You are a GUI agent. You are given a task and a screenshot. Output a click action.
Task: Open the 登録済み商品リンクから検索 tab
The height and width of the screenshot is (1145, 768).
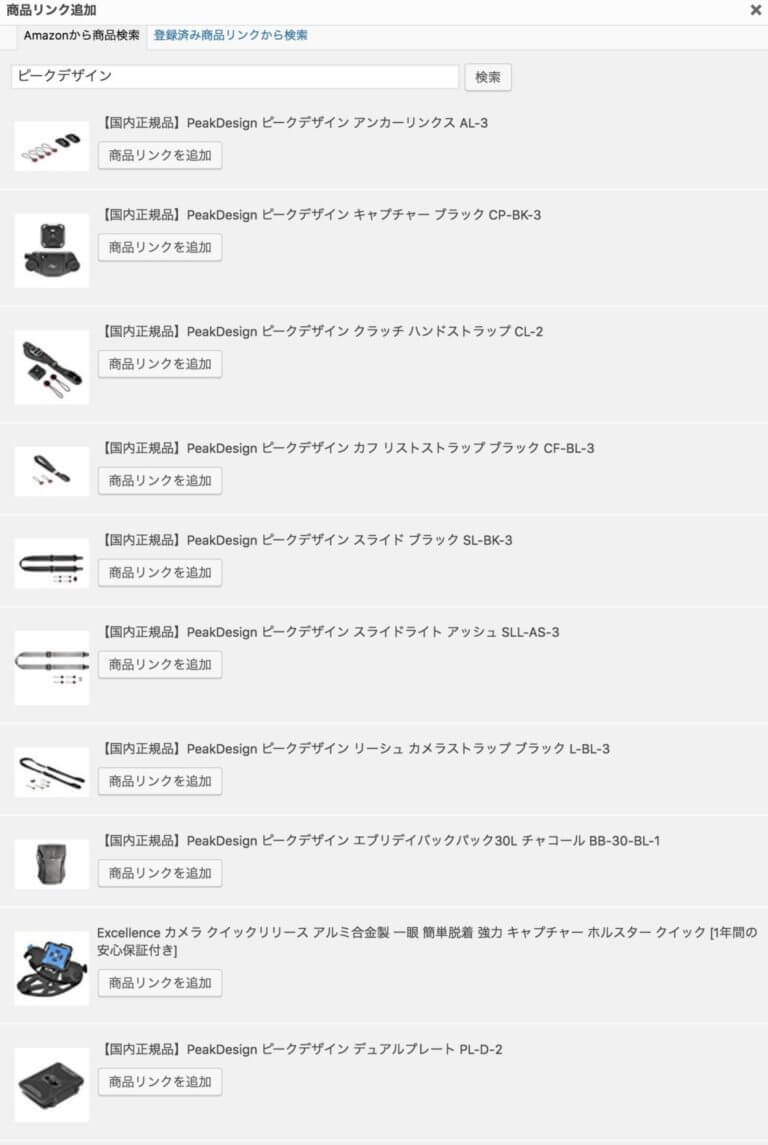[x=230, y=35]
